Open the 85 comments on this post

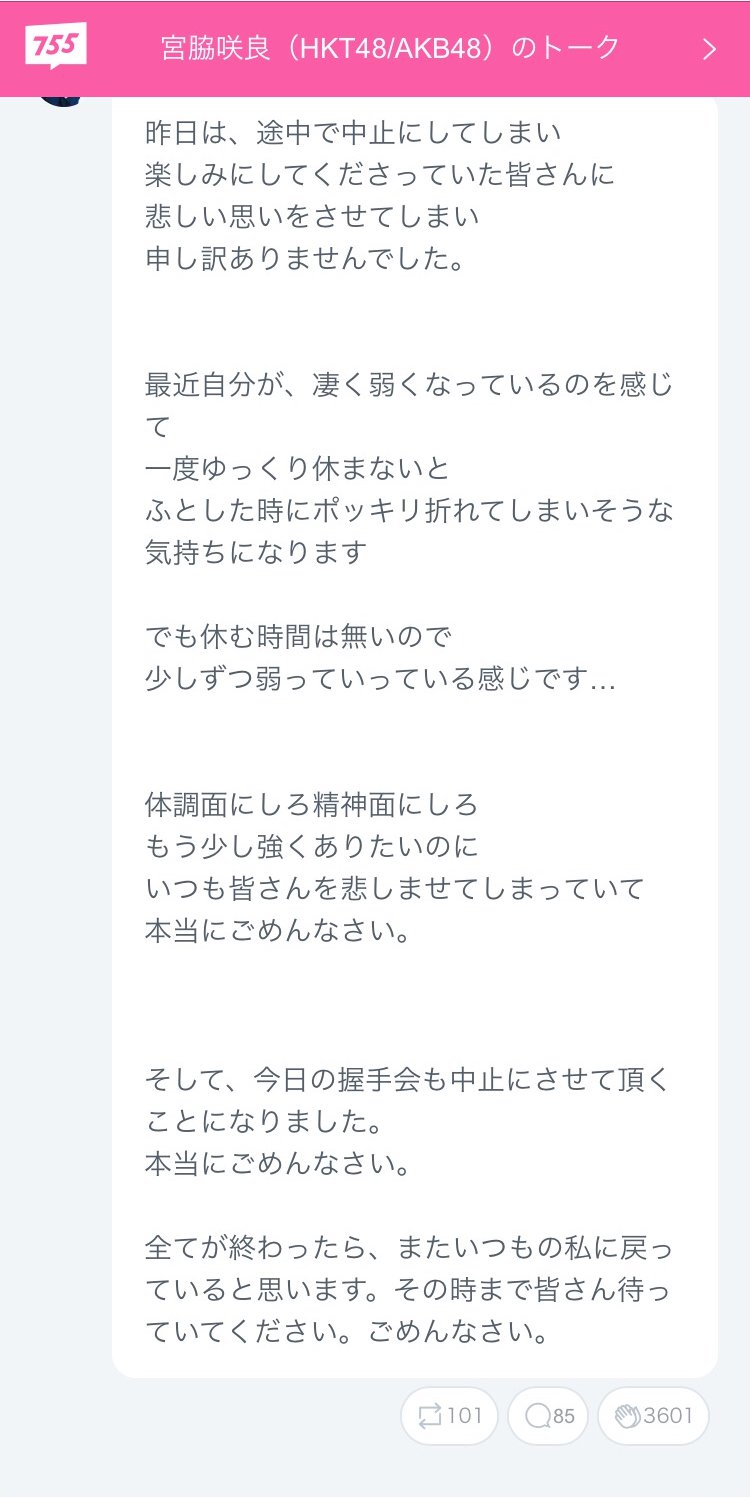tap(548, 1416)
